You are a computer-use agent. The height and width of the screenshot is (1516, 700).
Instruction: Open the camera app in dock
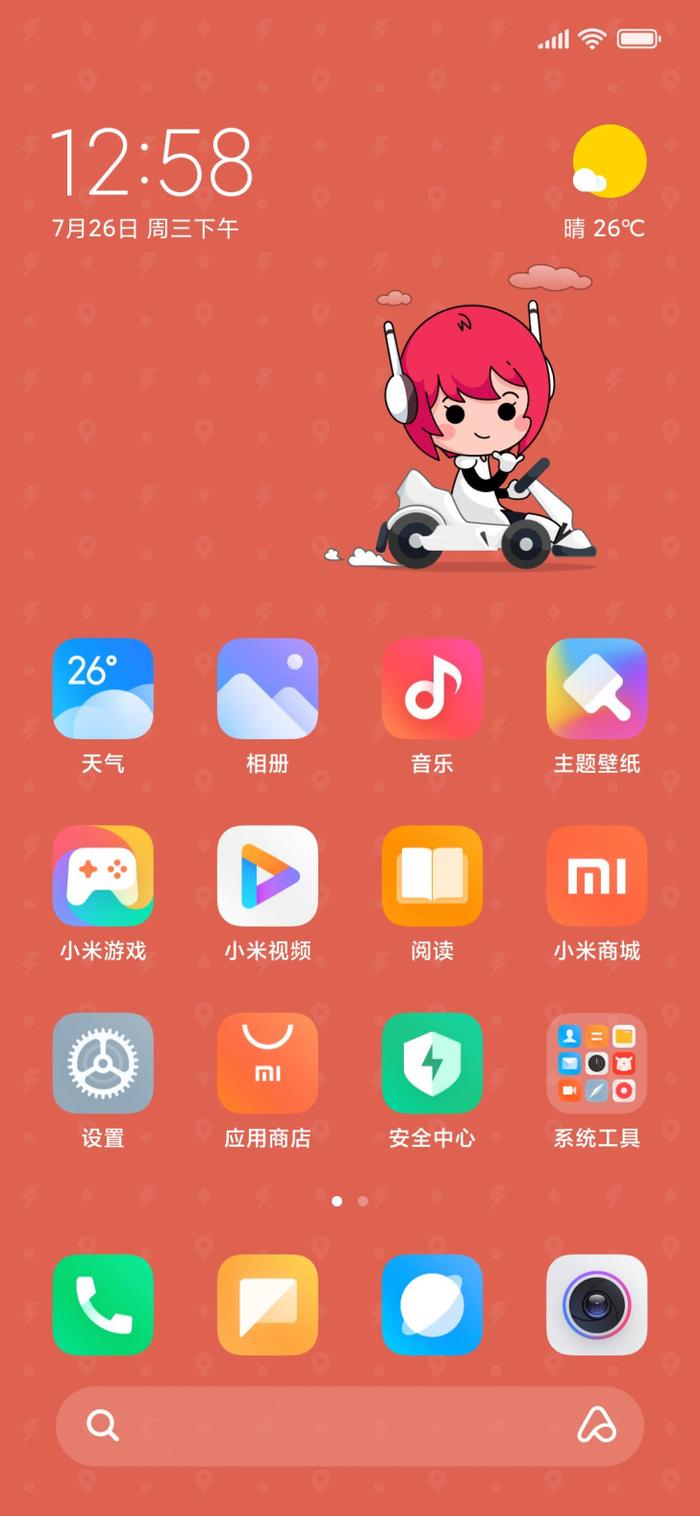(x=597, y=1305)
